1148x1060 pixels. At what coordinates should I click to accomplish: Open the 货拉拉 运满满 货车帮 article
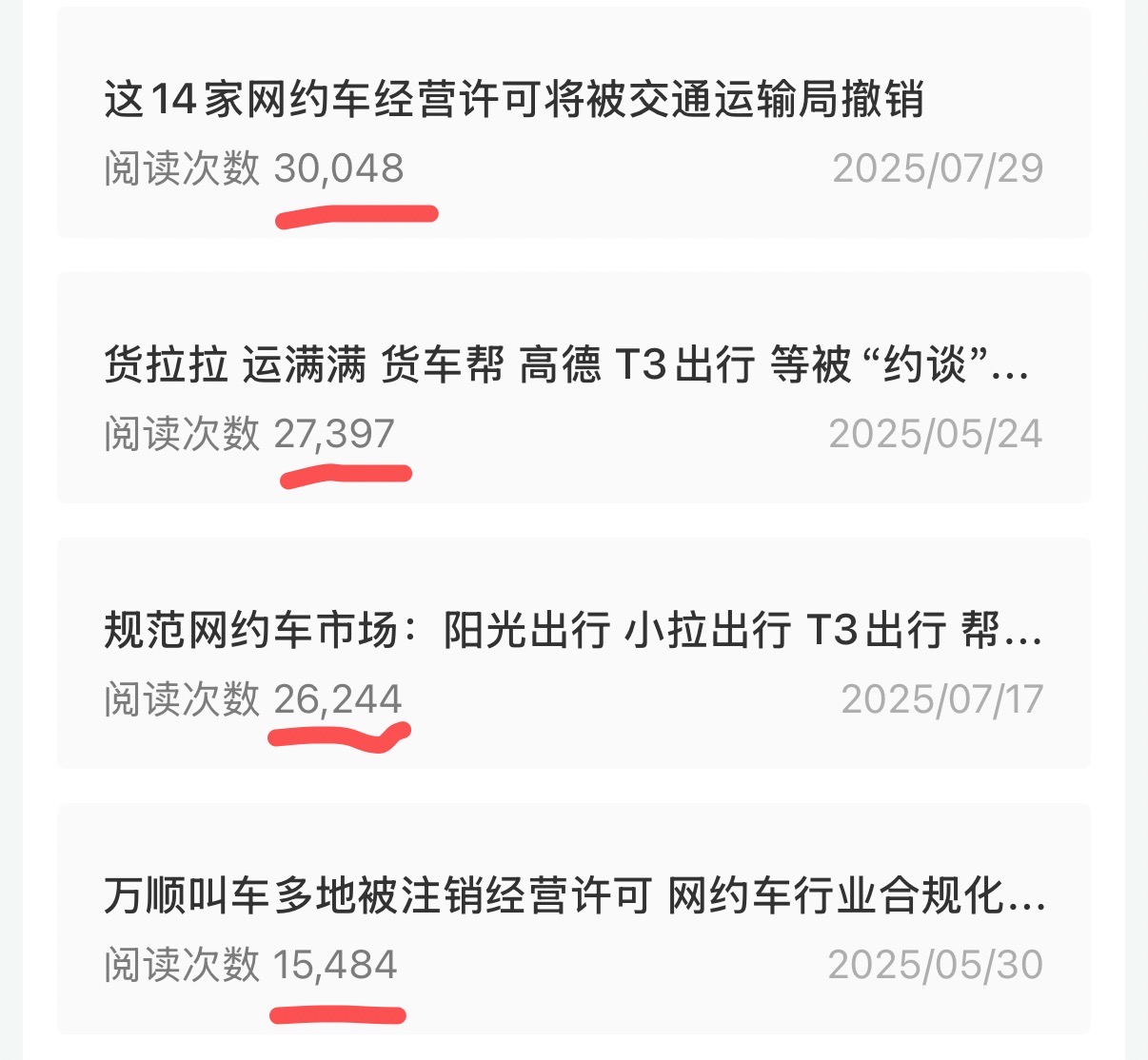tap(565, 365)
